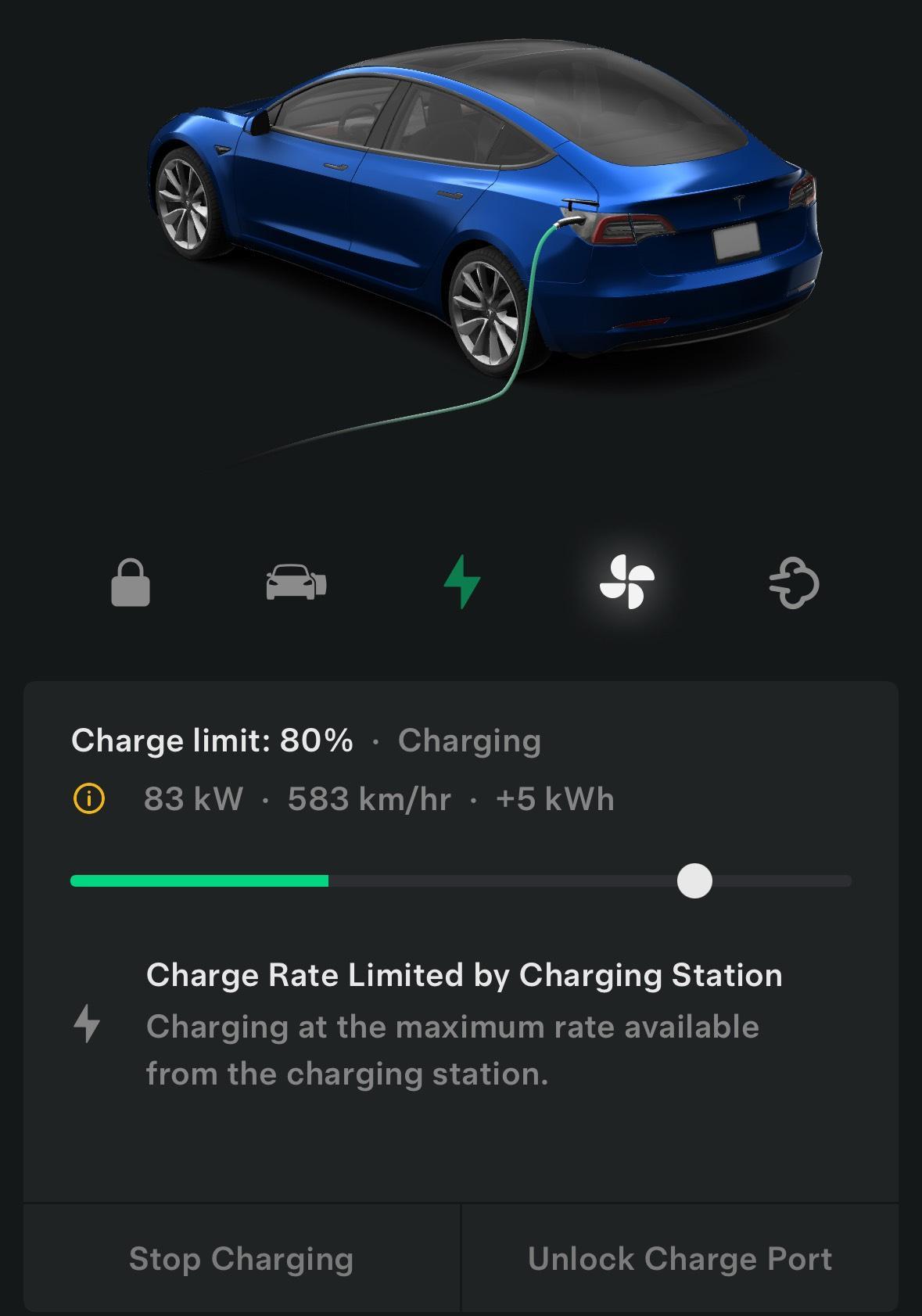Toggle charging off via the bolt icon
This screenshot has width=922, height=1316.
point(461,582)
